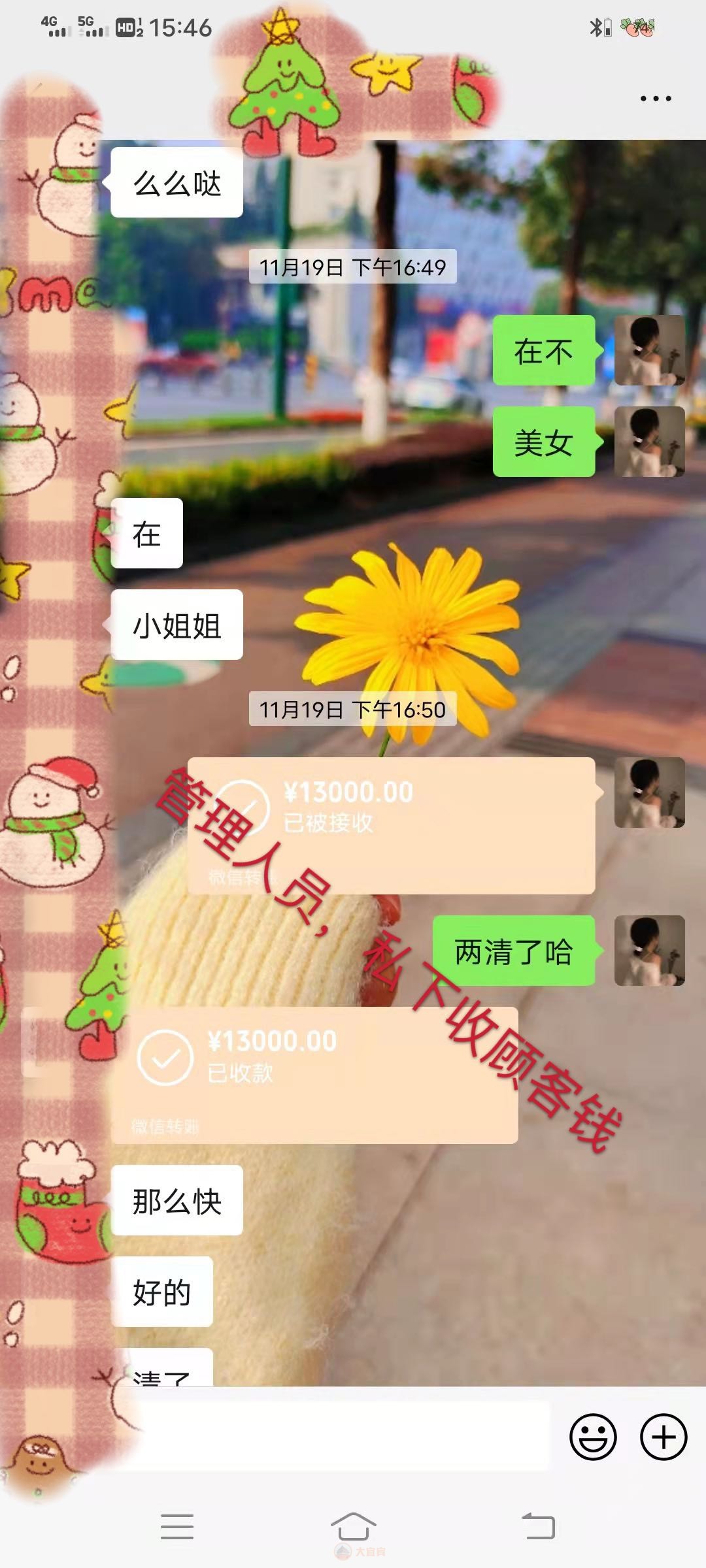706x1568 pixels.
Task: Focus the message input field
Action: [340, 1437]
